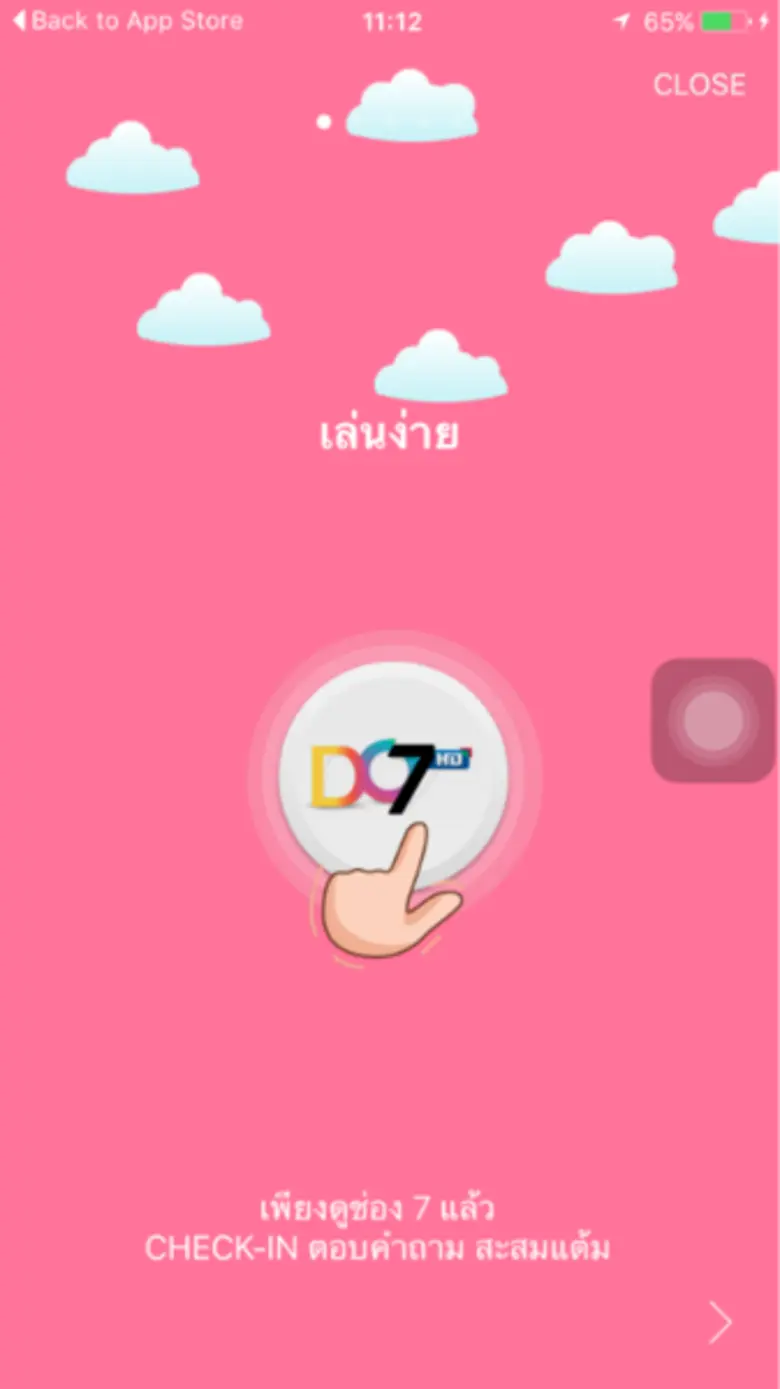Go to the next tutorial page

point(720,1322)
